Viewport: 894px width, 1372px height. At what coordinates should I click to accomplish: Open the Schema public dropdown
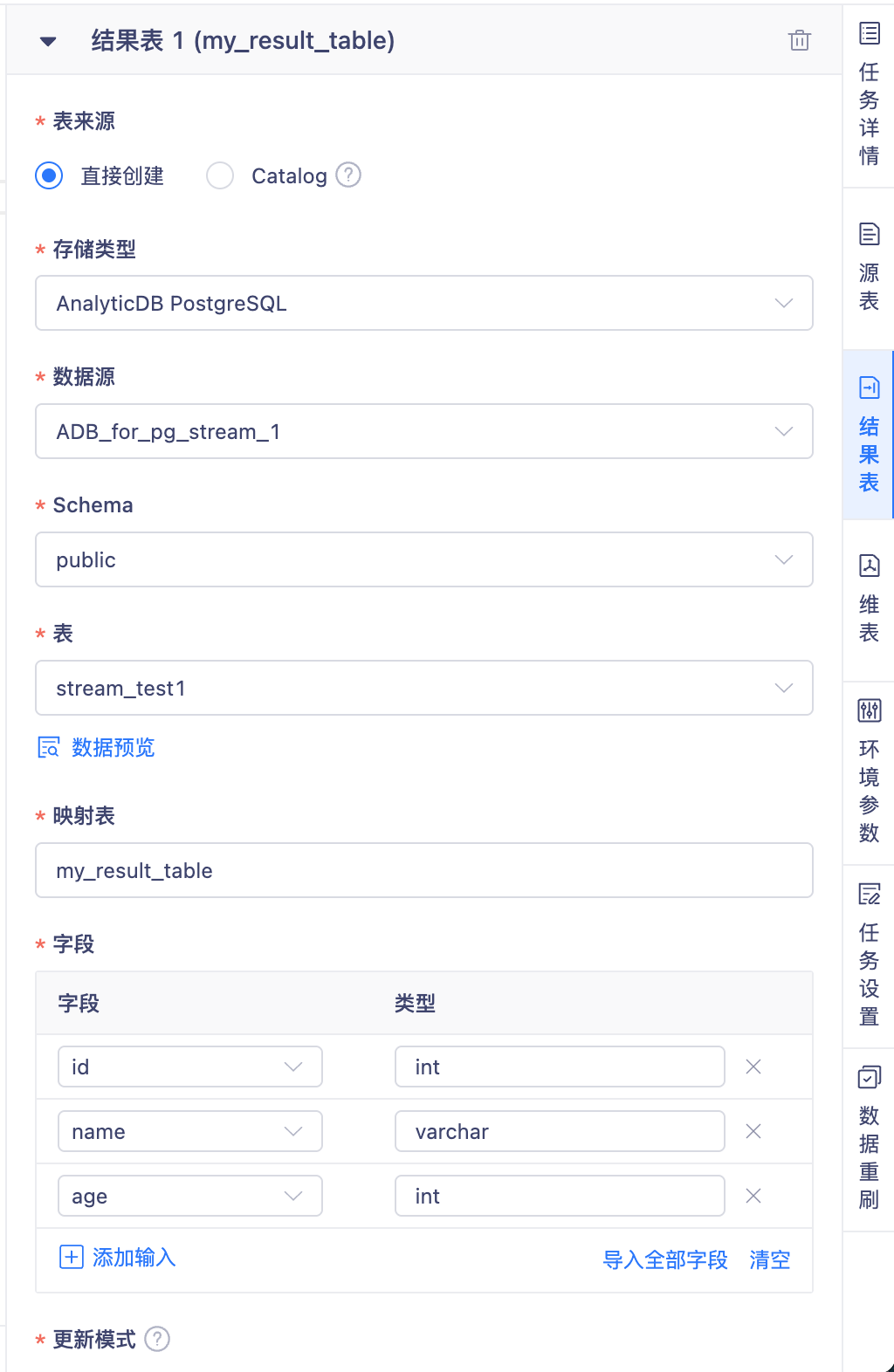pyautogui.click(x=423, y=559)
